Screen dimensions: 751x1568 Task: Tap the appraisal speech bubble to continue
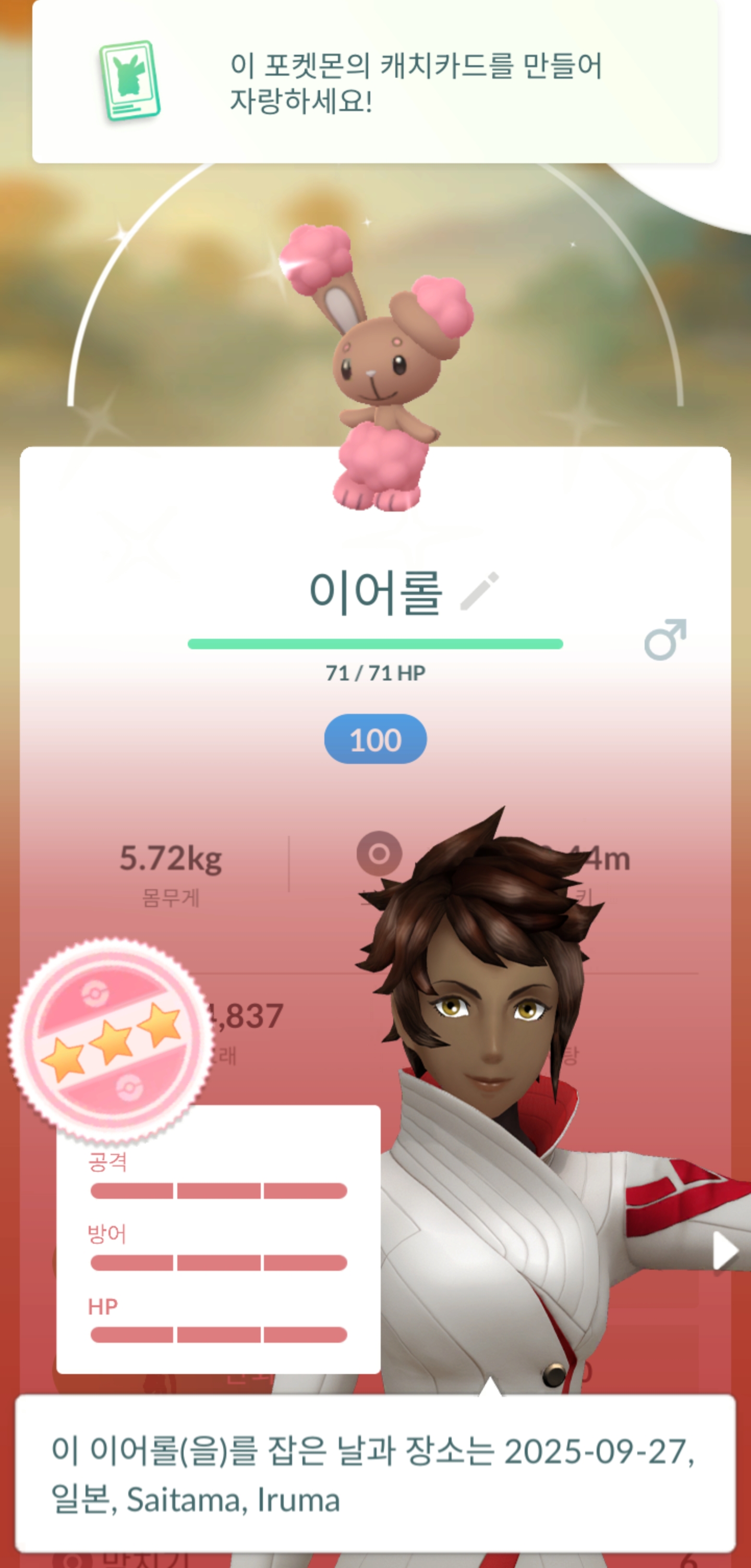(x=375, y=1474)
